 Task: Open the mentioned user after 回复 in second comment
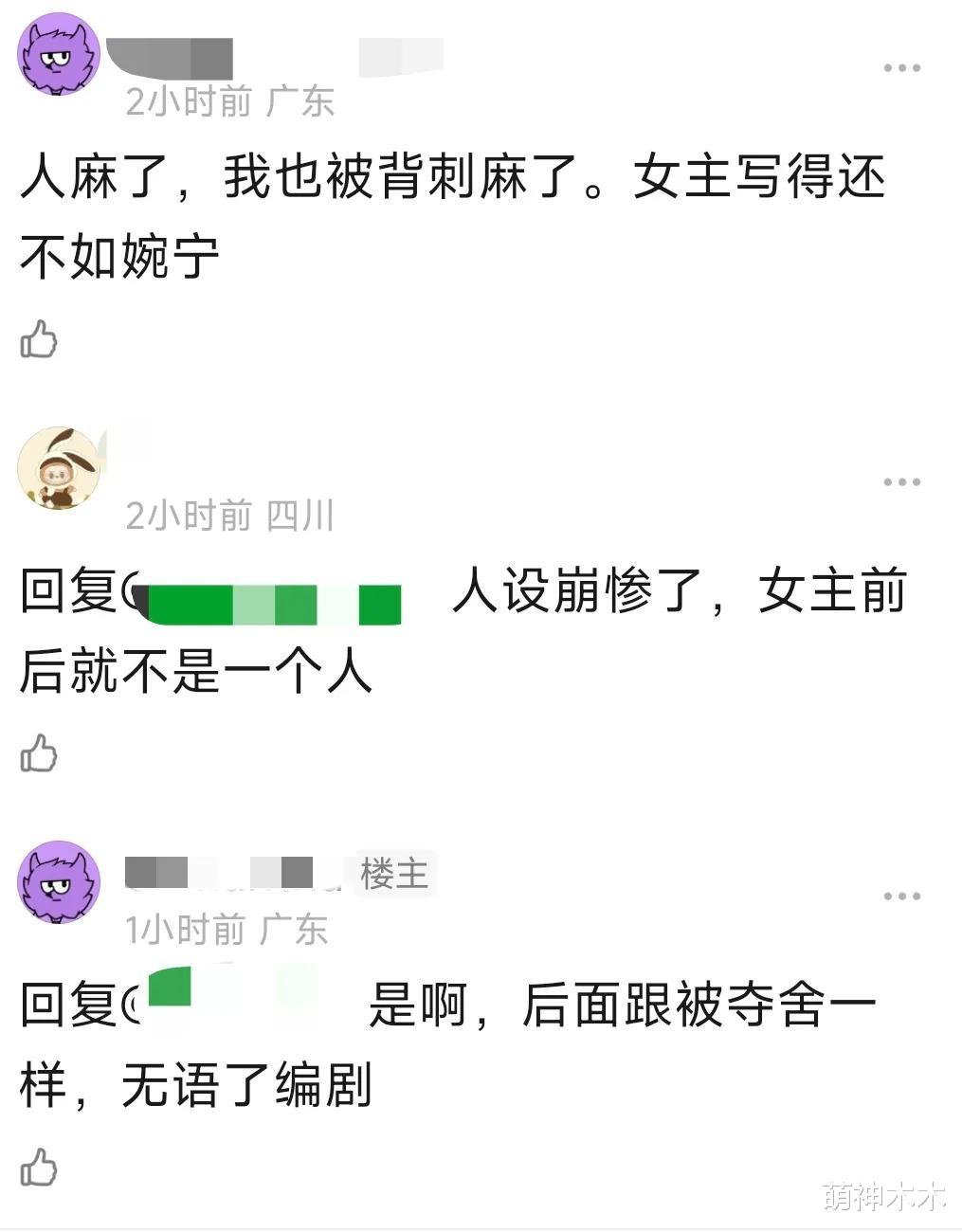(270, 602)
